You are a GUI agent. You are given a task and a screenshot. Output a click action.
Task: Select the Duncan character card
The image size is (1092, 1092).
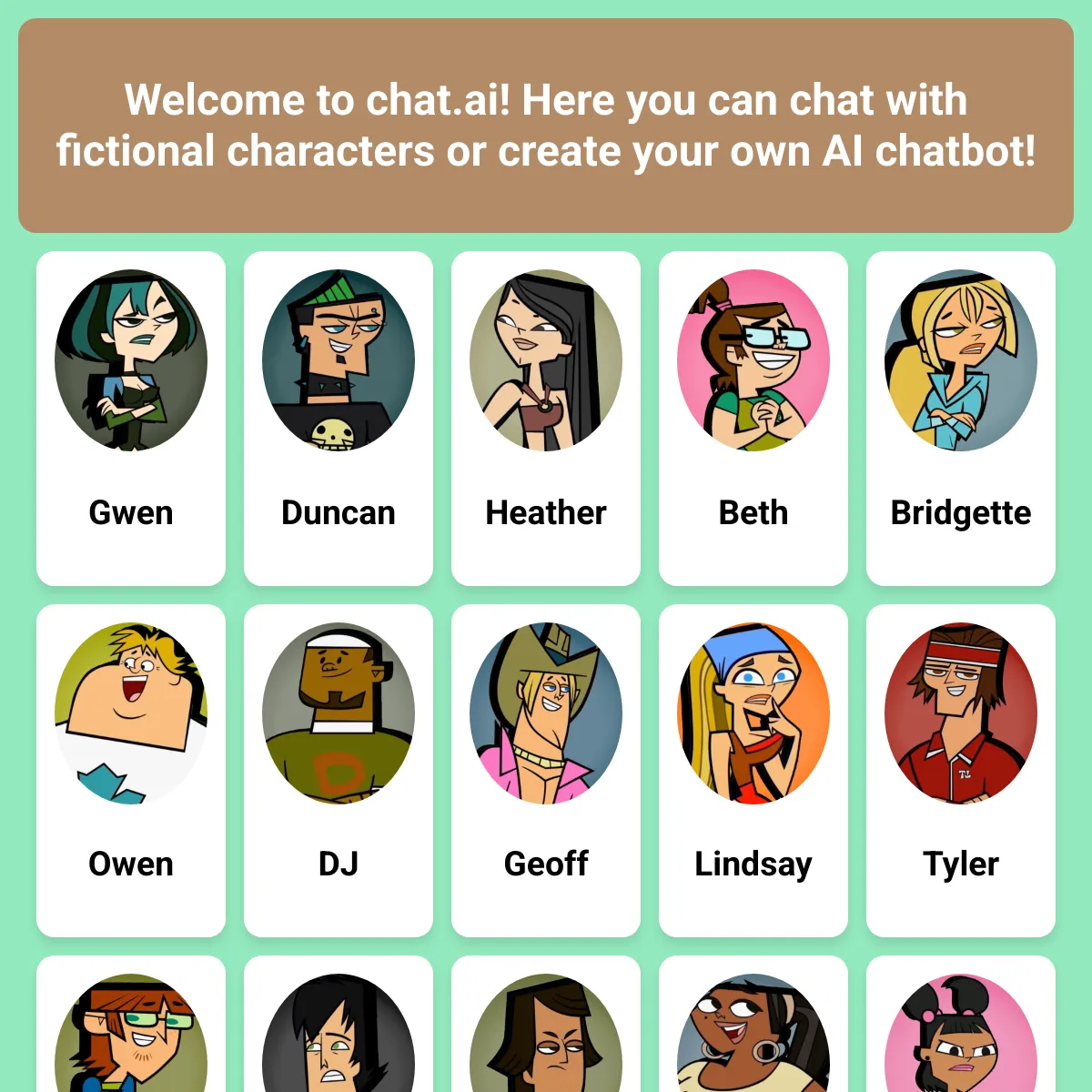(339, 419)
